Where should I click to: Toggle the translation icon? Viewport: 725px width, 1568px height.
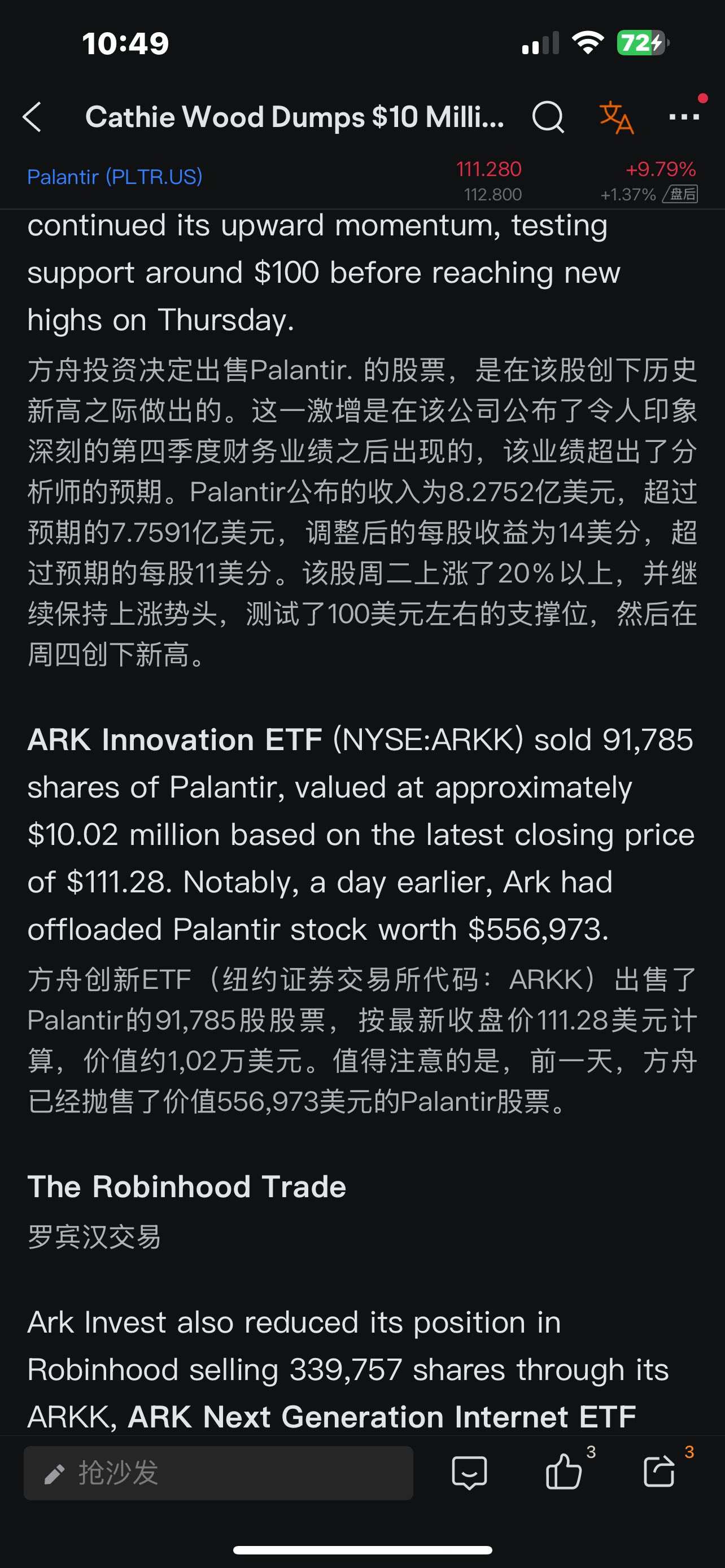[x=616, y=117]
